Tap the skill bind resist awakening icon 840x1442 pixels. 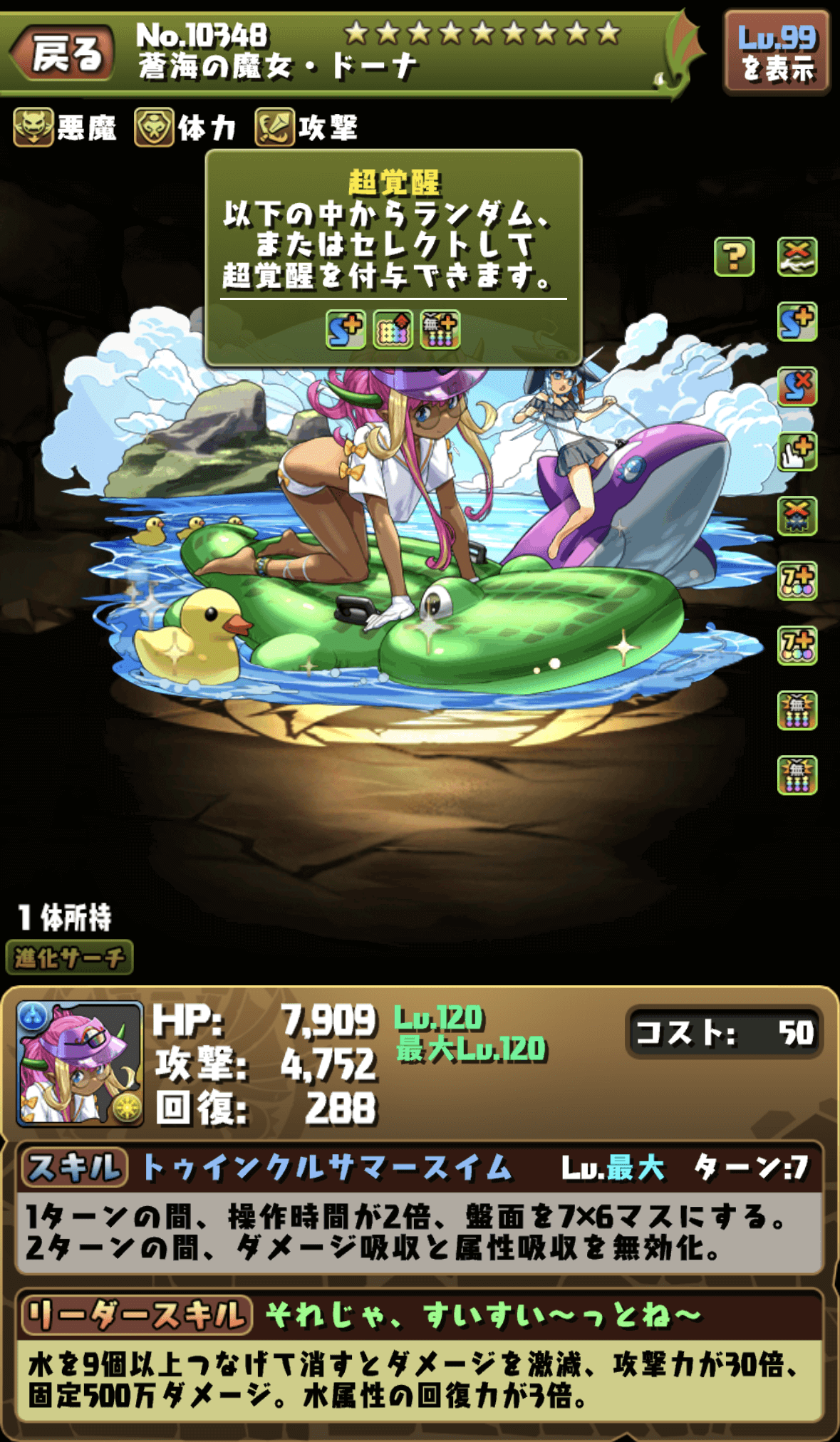tap(797, 387)
